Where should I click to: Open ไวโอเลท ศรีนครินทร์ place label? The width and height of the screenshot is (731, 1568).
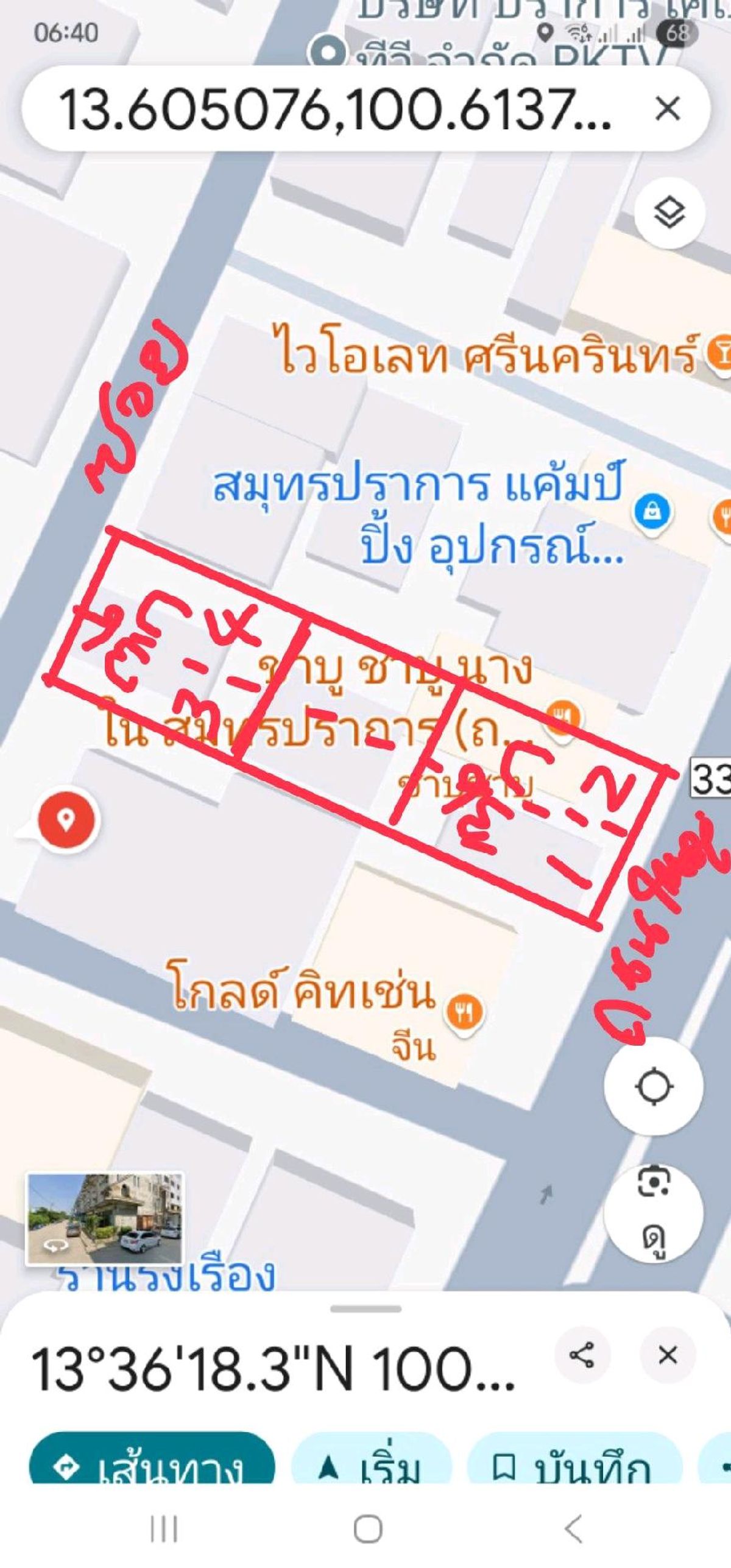point(486,355)
